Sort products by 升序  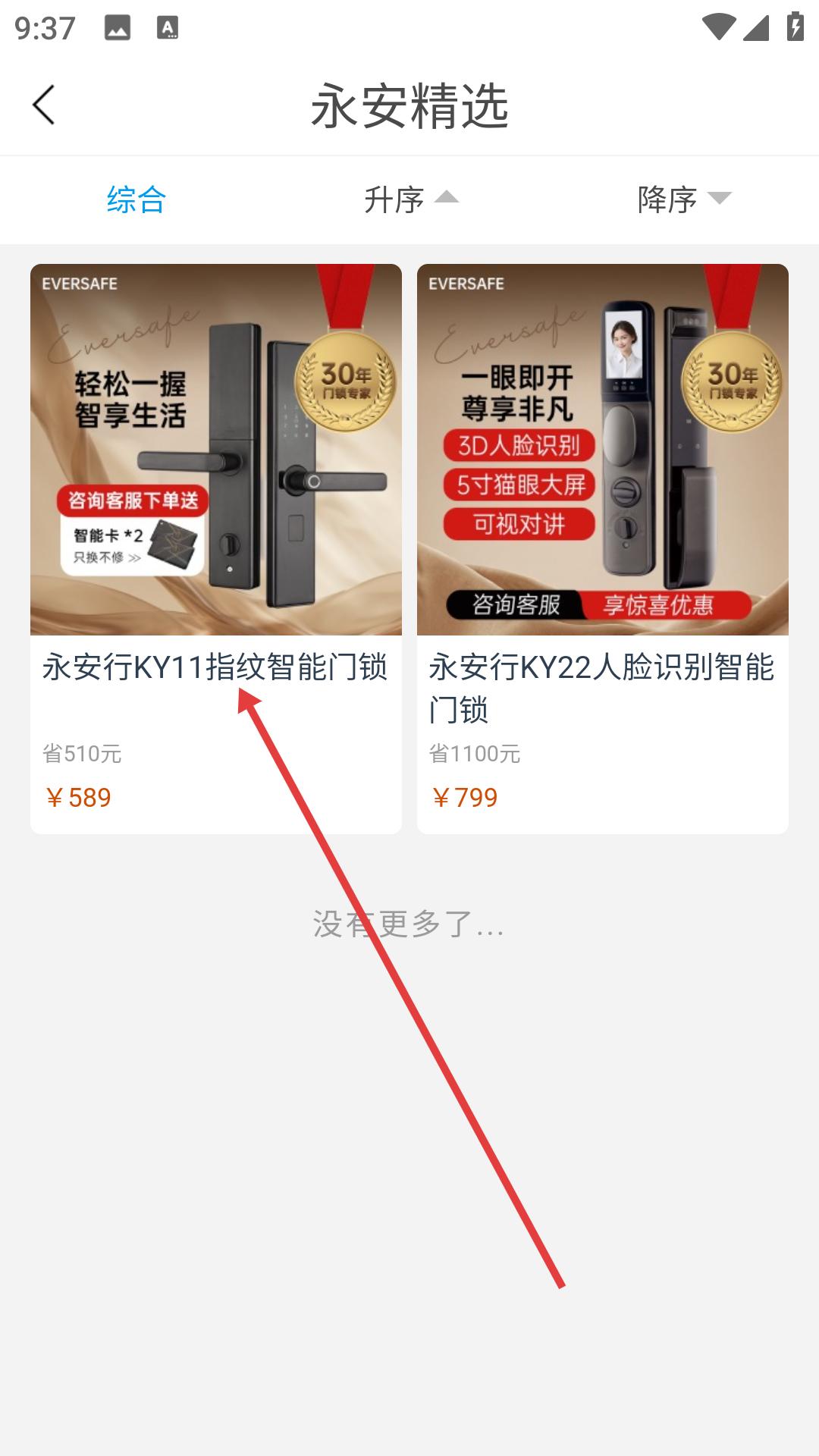[409, 199]
